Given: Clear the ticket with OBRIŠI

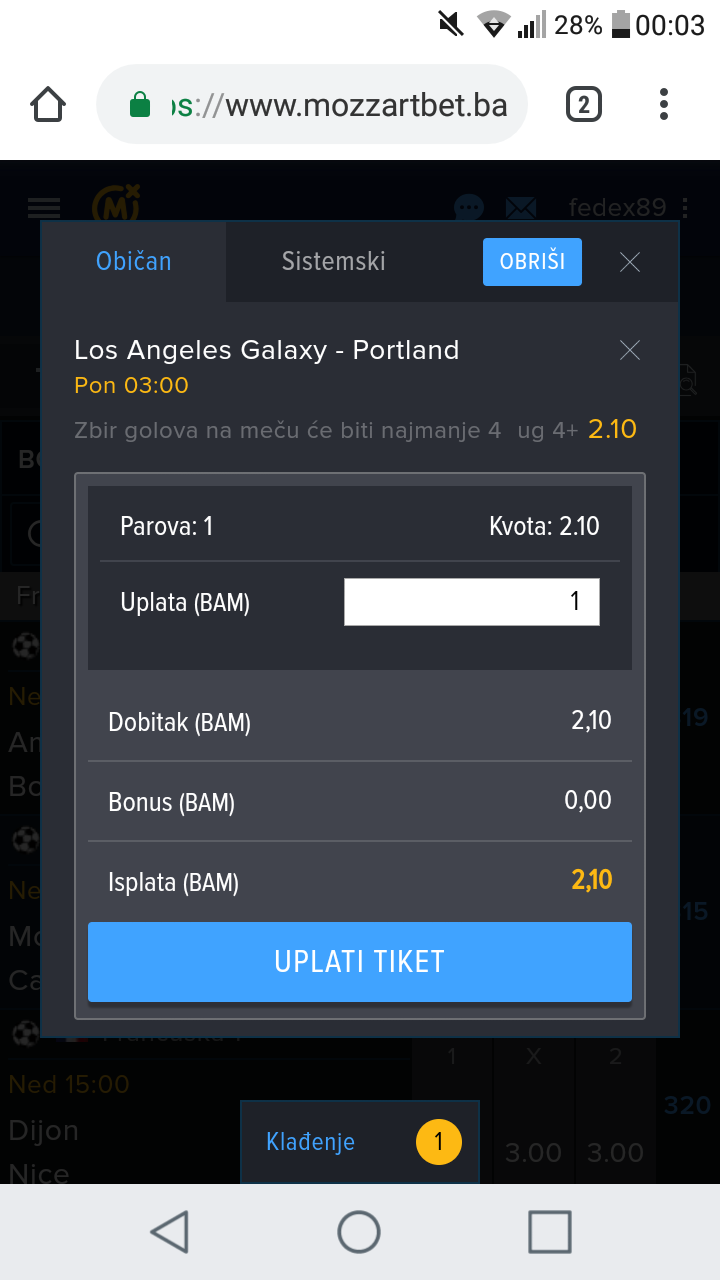Looking at the screenshot, I should coord(532,262).
